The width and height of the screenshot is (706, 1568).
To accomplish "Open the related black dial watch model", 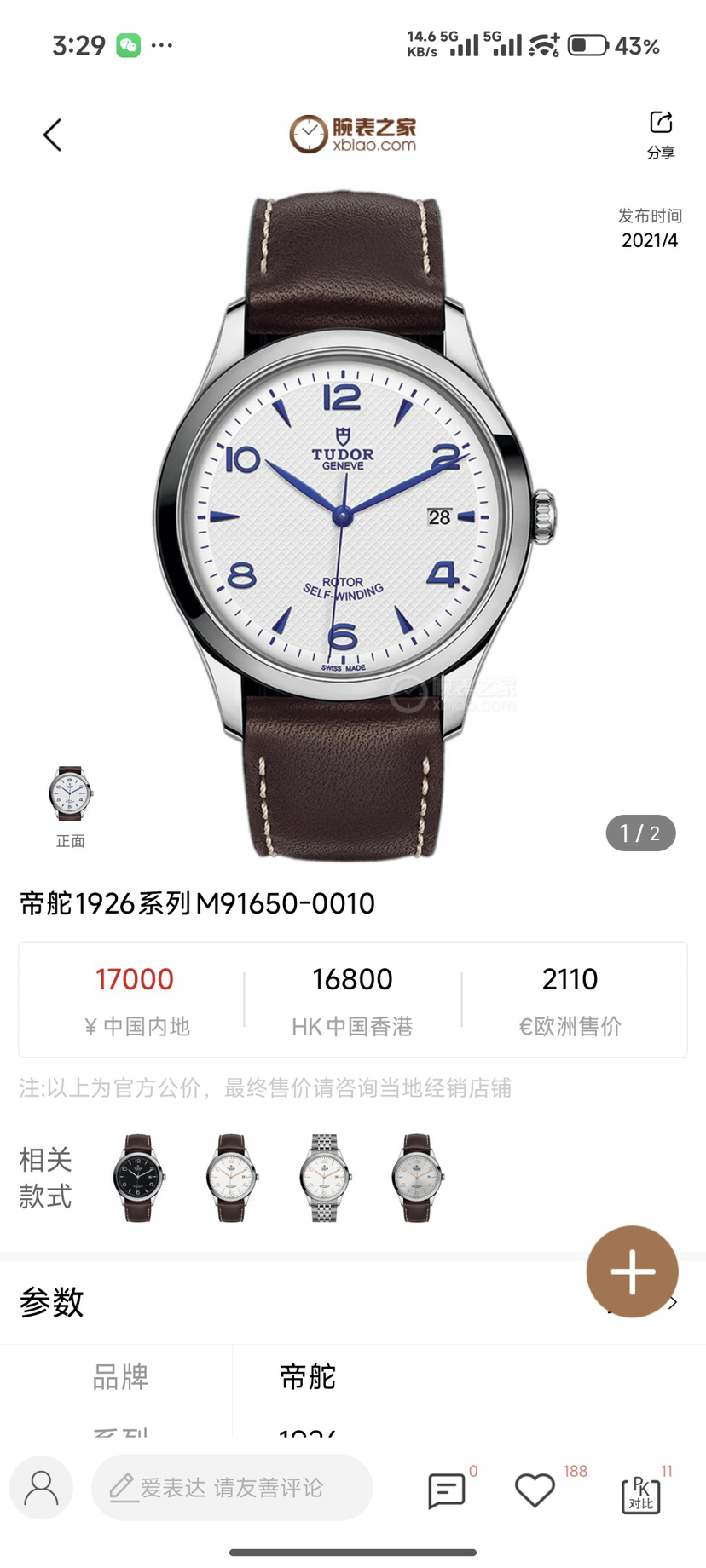I will tap(138, 1179).
